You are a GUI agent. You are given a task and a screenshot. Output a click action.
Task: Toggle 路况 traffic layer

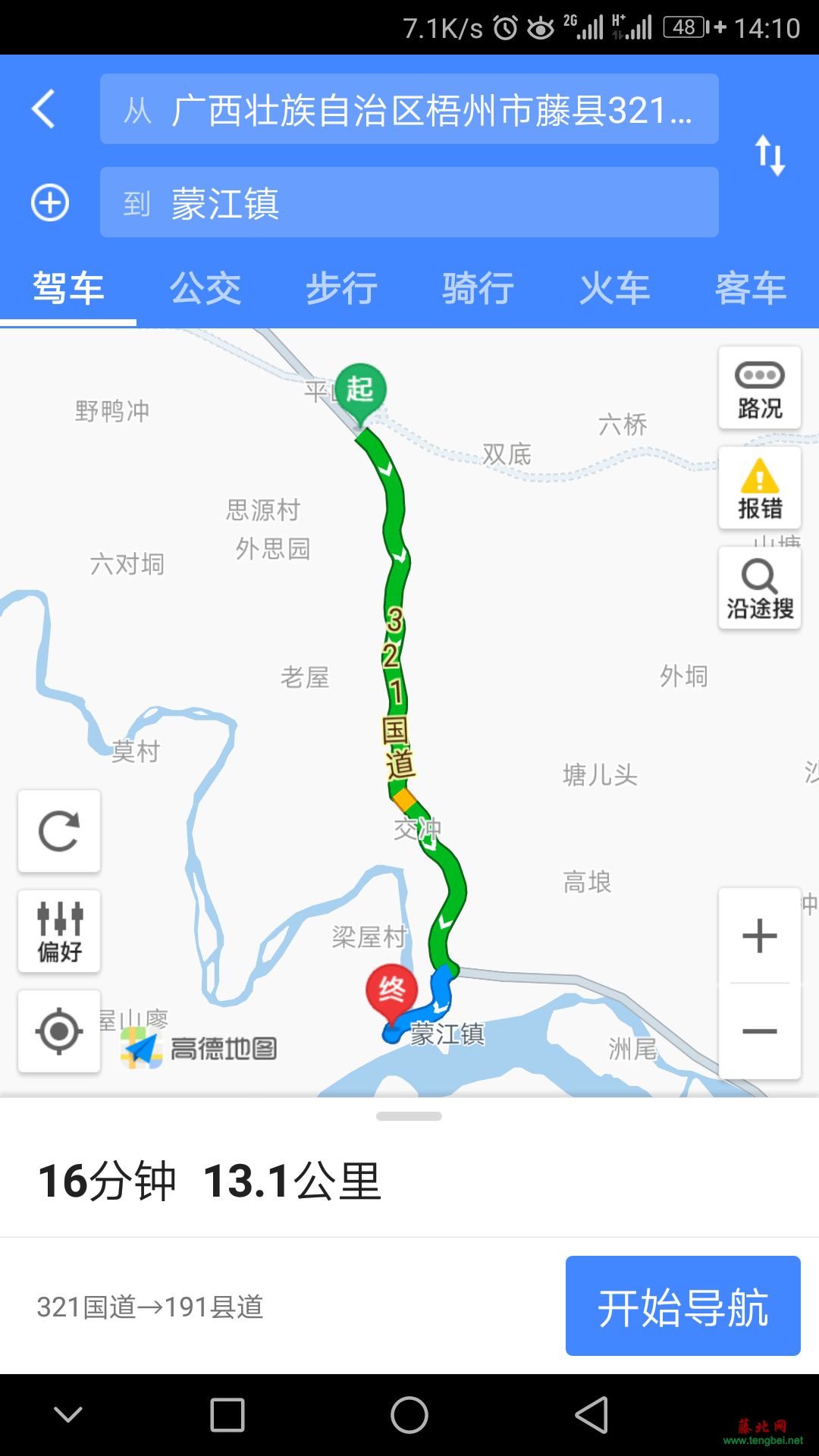(760, 388)
